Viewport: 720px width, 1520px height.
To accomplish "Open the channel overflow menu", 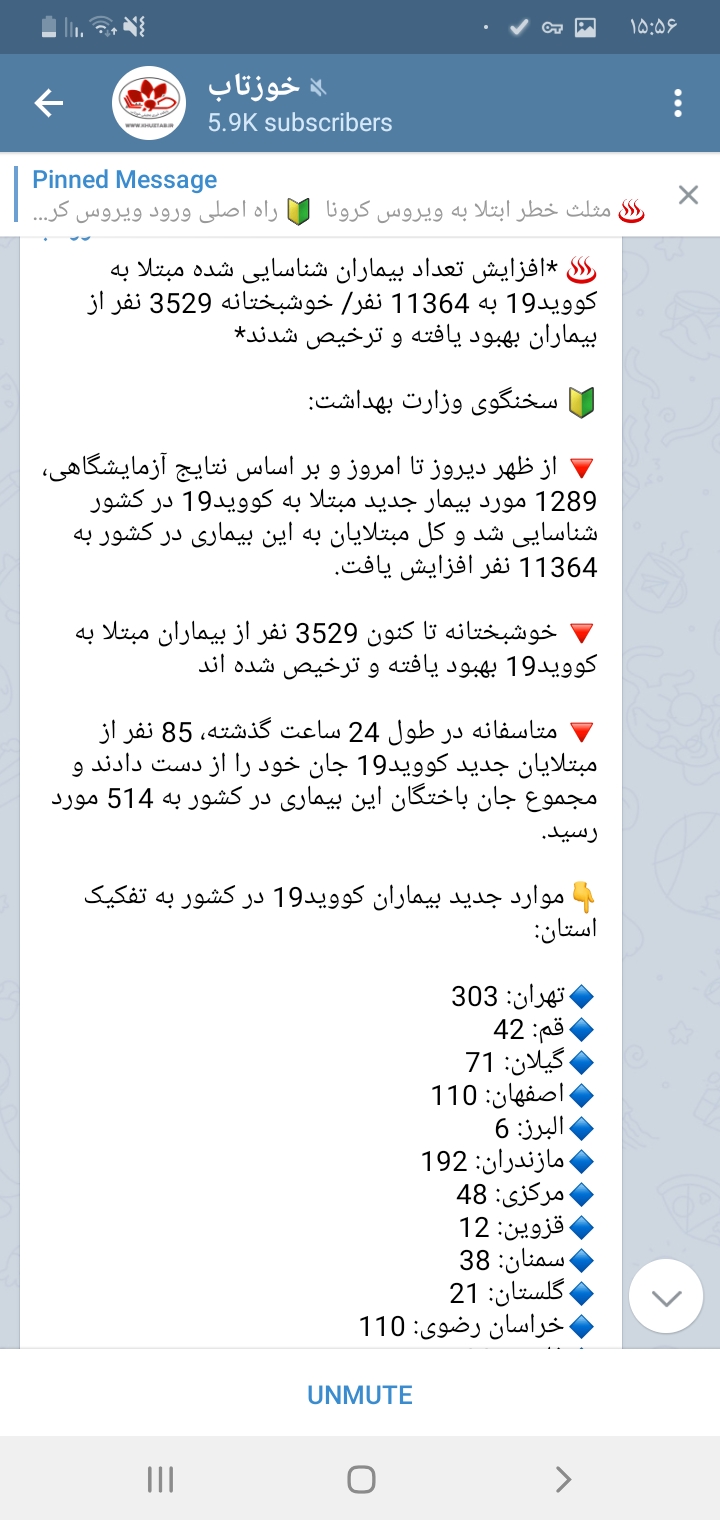I will tap(679, 103).
